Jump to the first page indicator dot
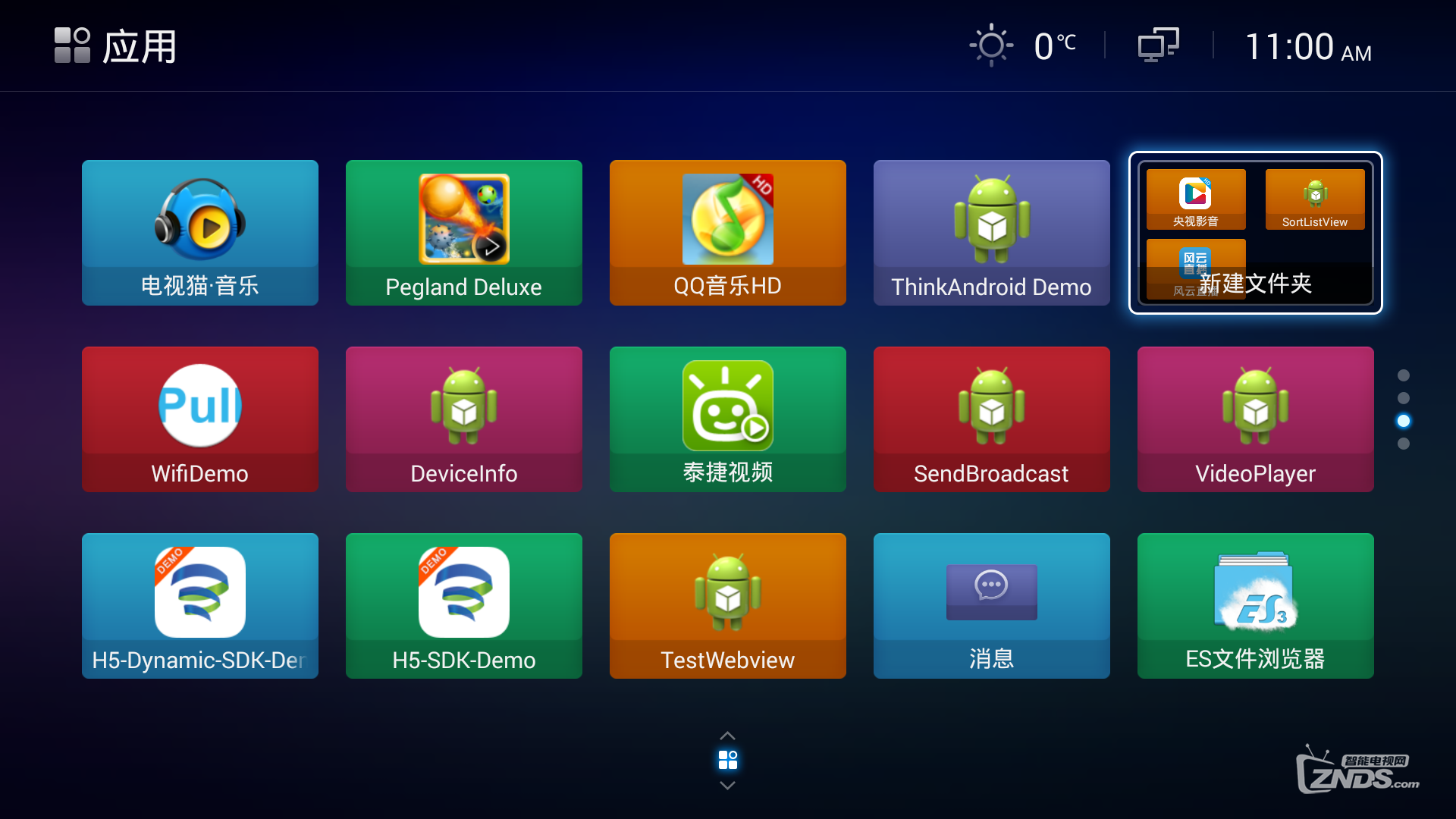This screenshot has height=819, width=1456. (x=1404, y=375)
